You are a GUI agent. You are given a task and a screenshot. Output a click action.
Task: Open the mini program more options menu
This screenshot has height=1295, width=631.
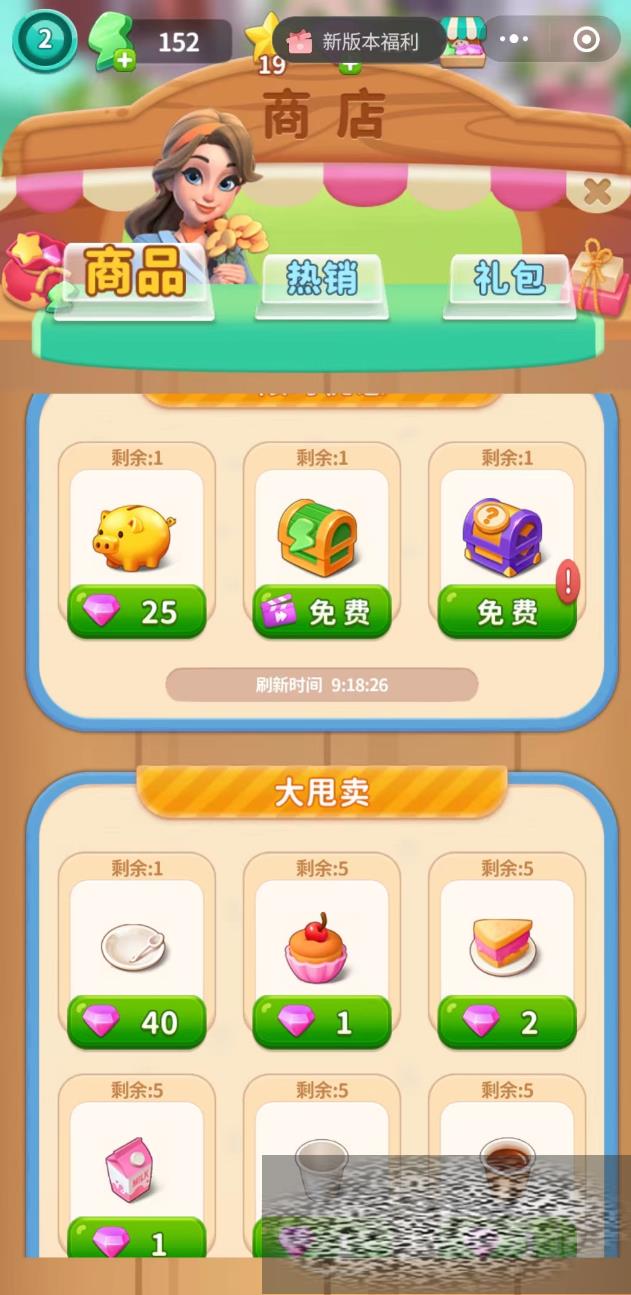514,40
